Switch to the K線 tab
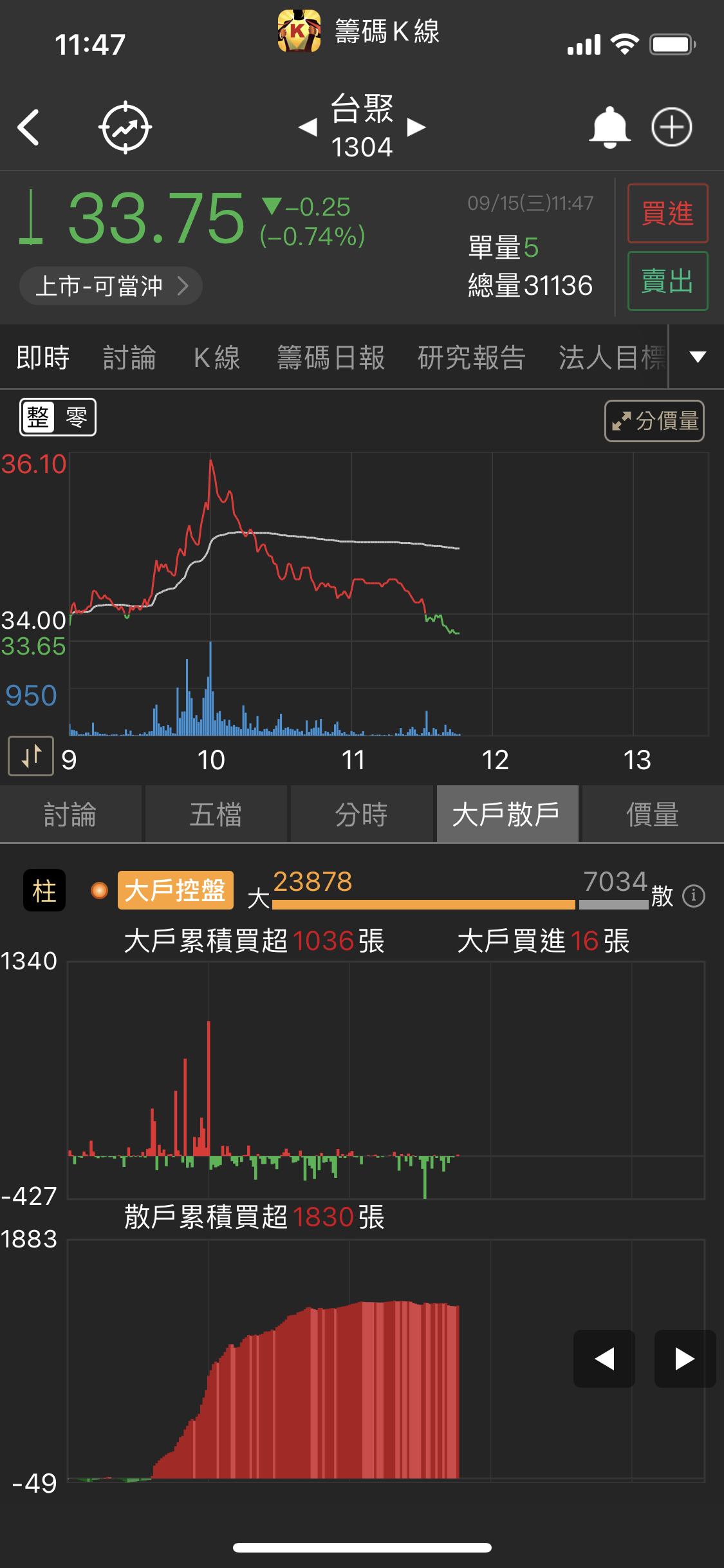 pos(217,358)
